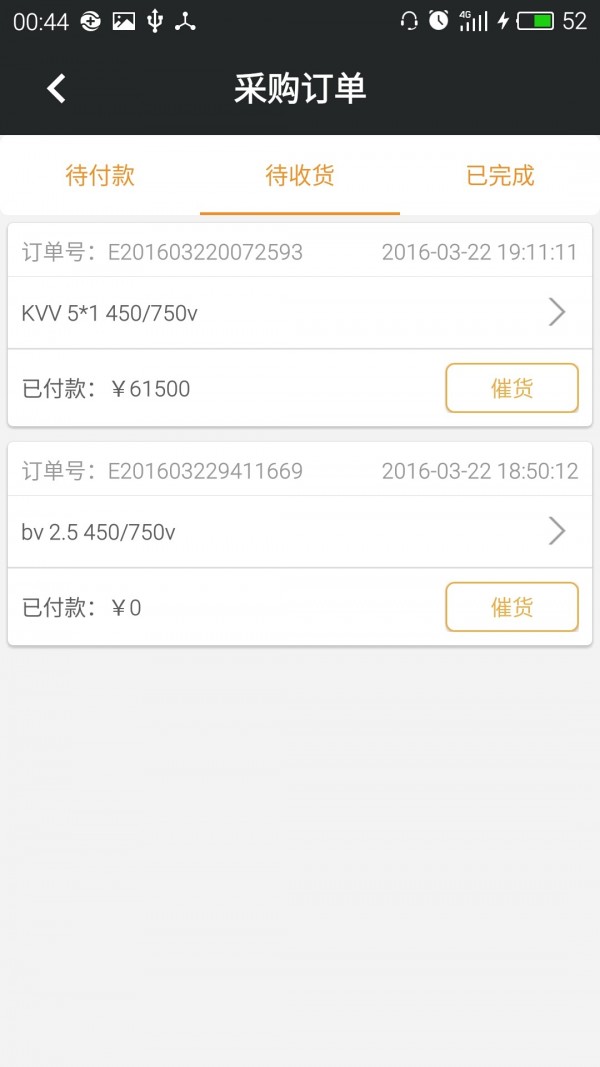Open the KVV 5*1 450/750v order
This screenshot has width=600, height=1067.
[299, 313]
